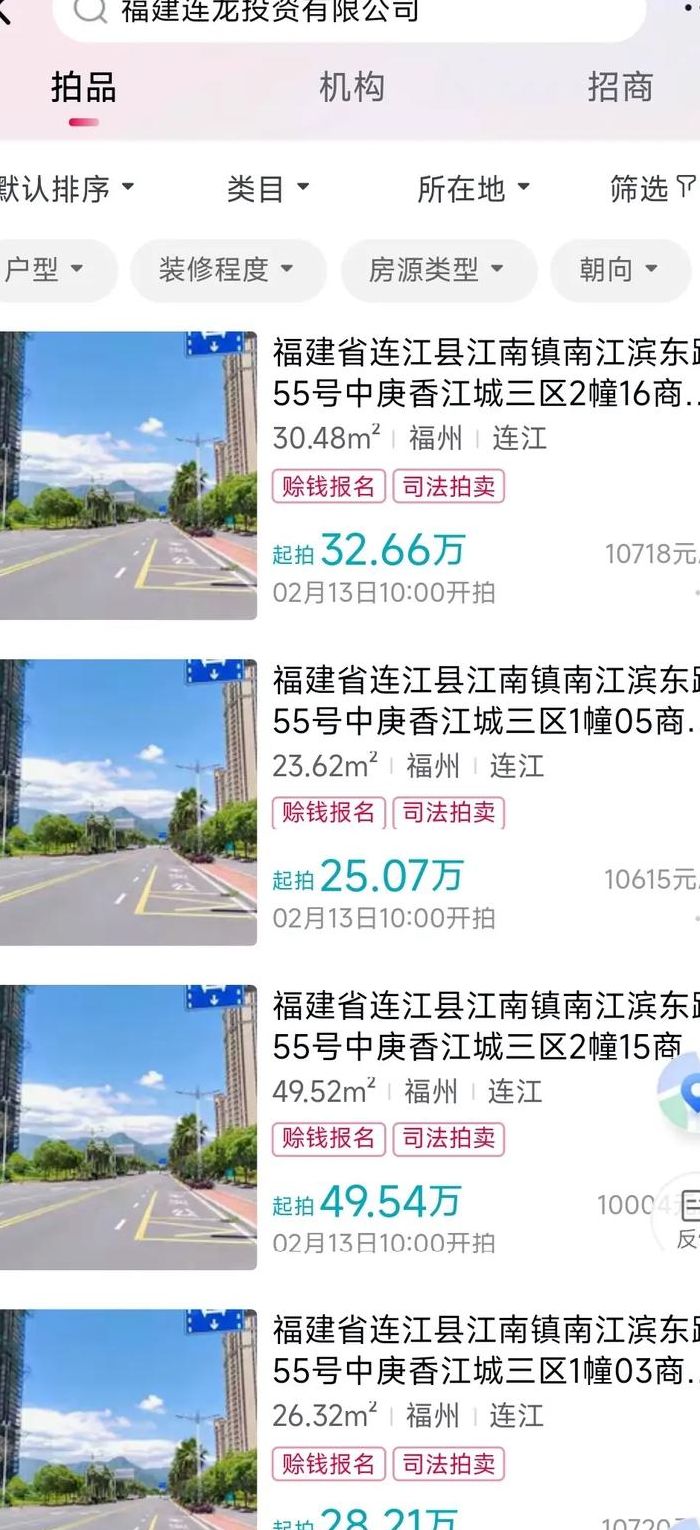Expand the 房源类型 filter chip

439,270
